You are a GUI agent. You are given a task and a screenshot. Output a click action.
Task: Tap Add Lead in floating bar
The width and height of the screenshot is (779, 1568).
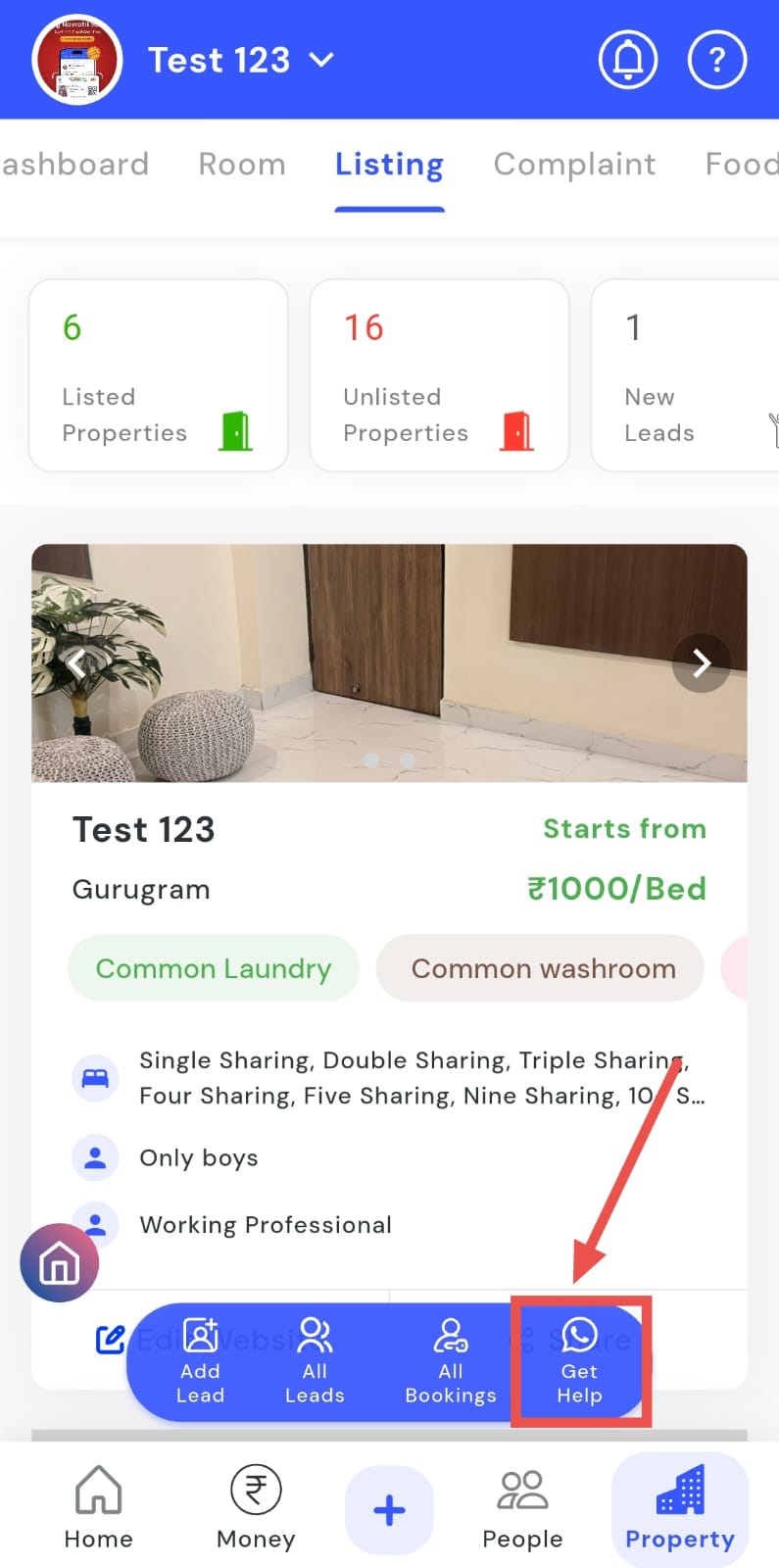click(x=200, y=1361)
